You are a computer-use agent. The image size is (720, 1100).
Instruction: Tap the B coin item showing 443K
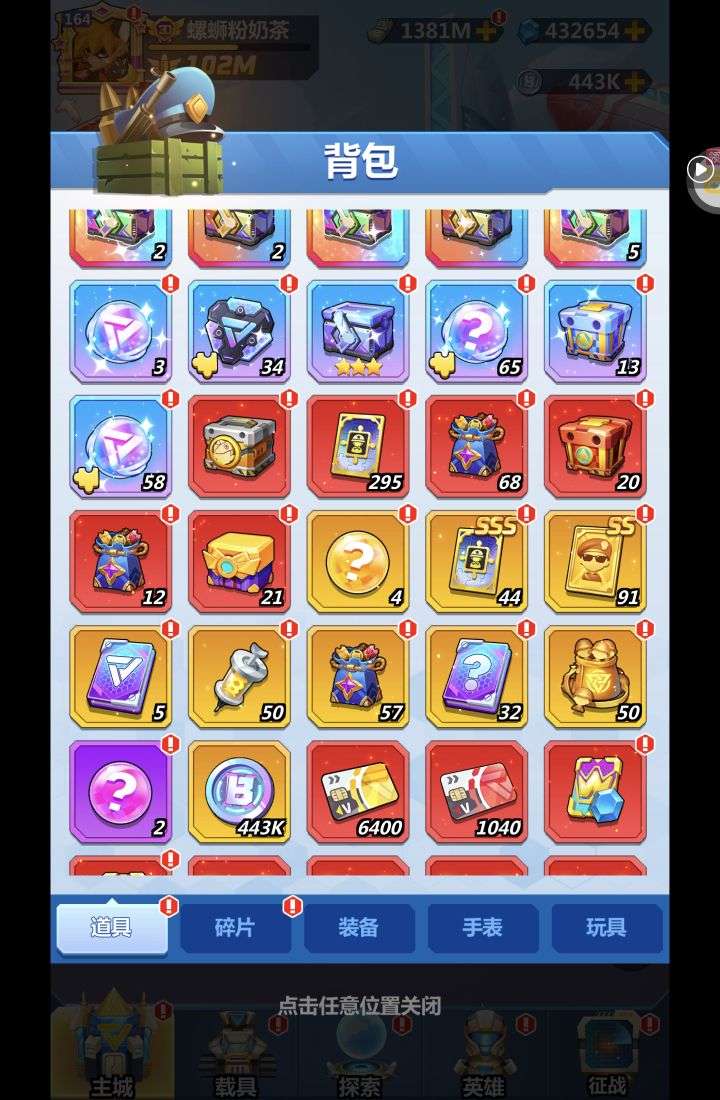pos(239,791)
